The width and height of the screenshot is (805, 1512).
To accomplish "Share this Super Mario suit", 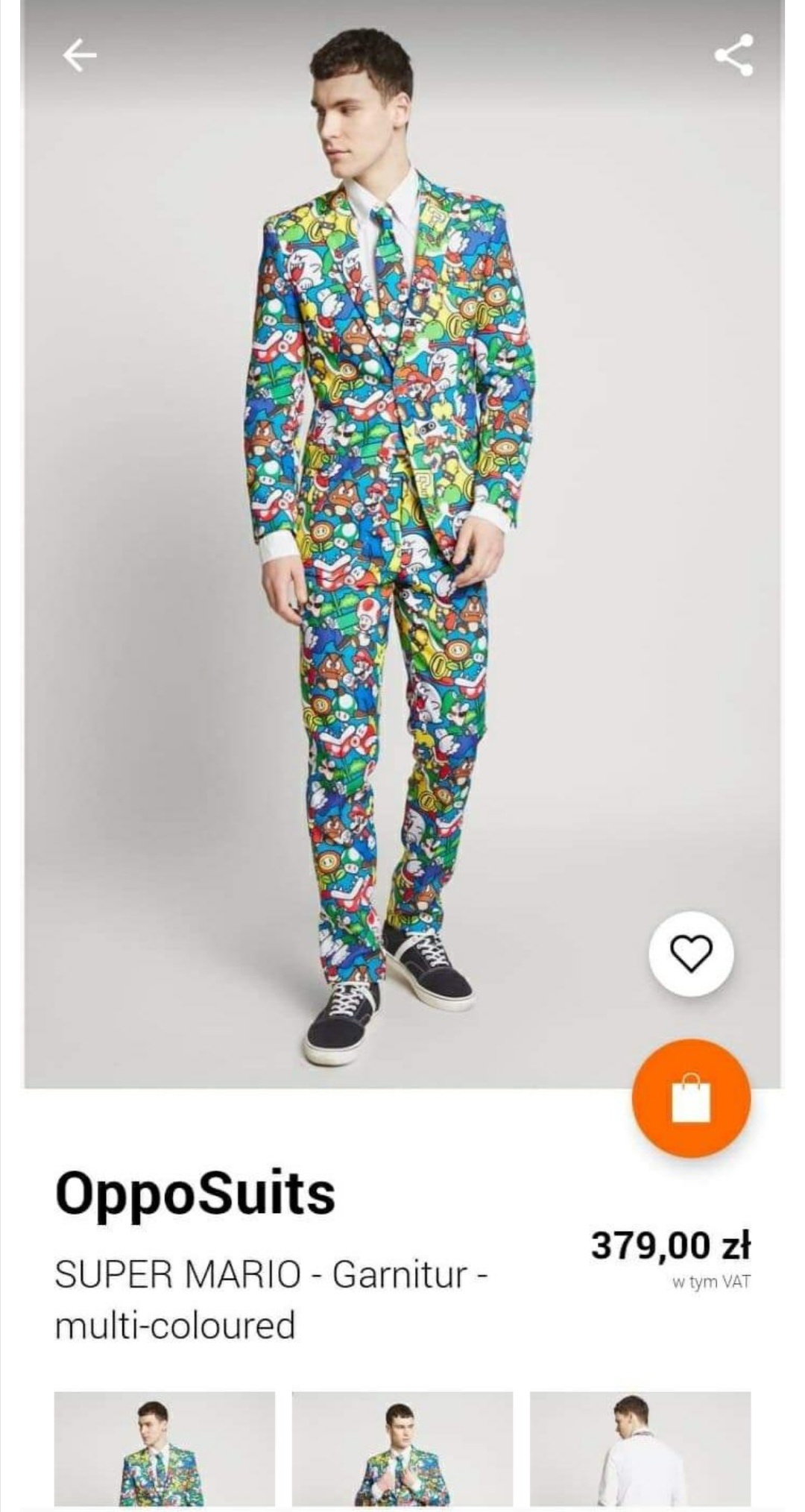I will pos(733,55).
